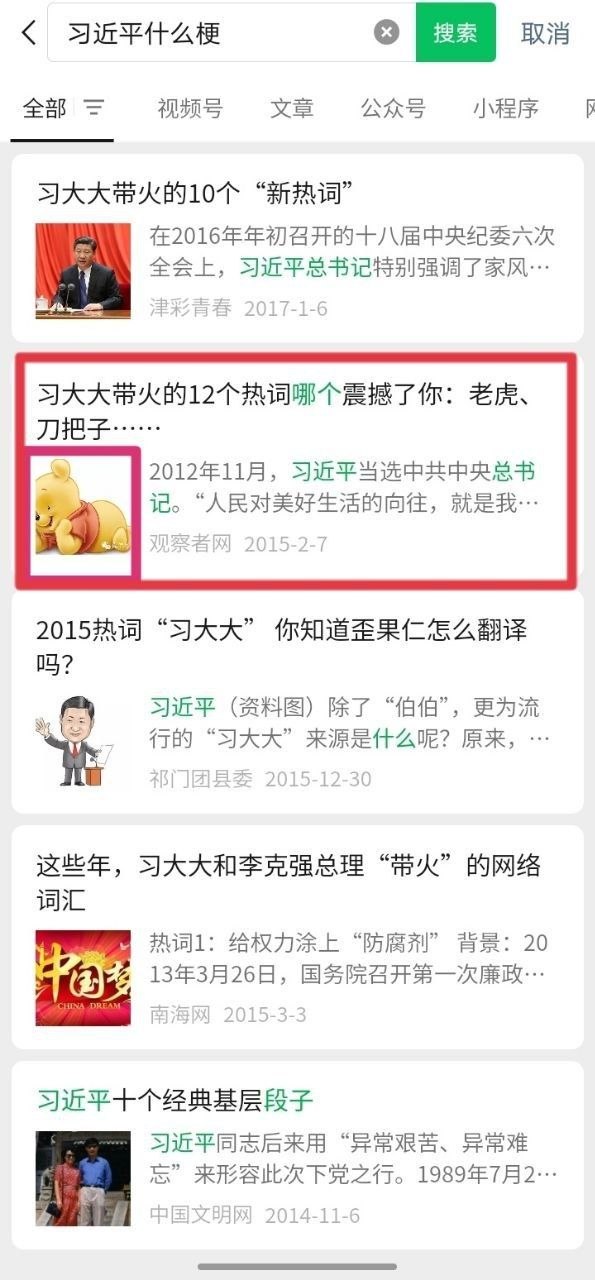Cancel the search via 取消

coord(545,33)
